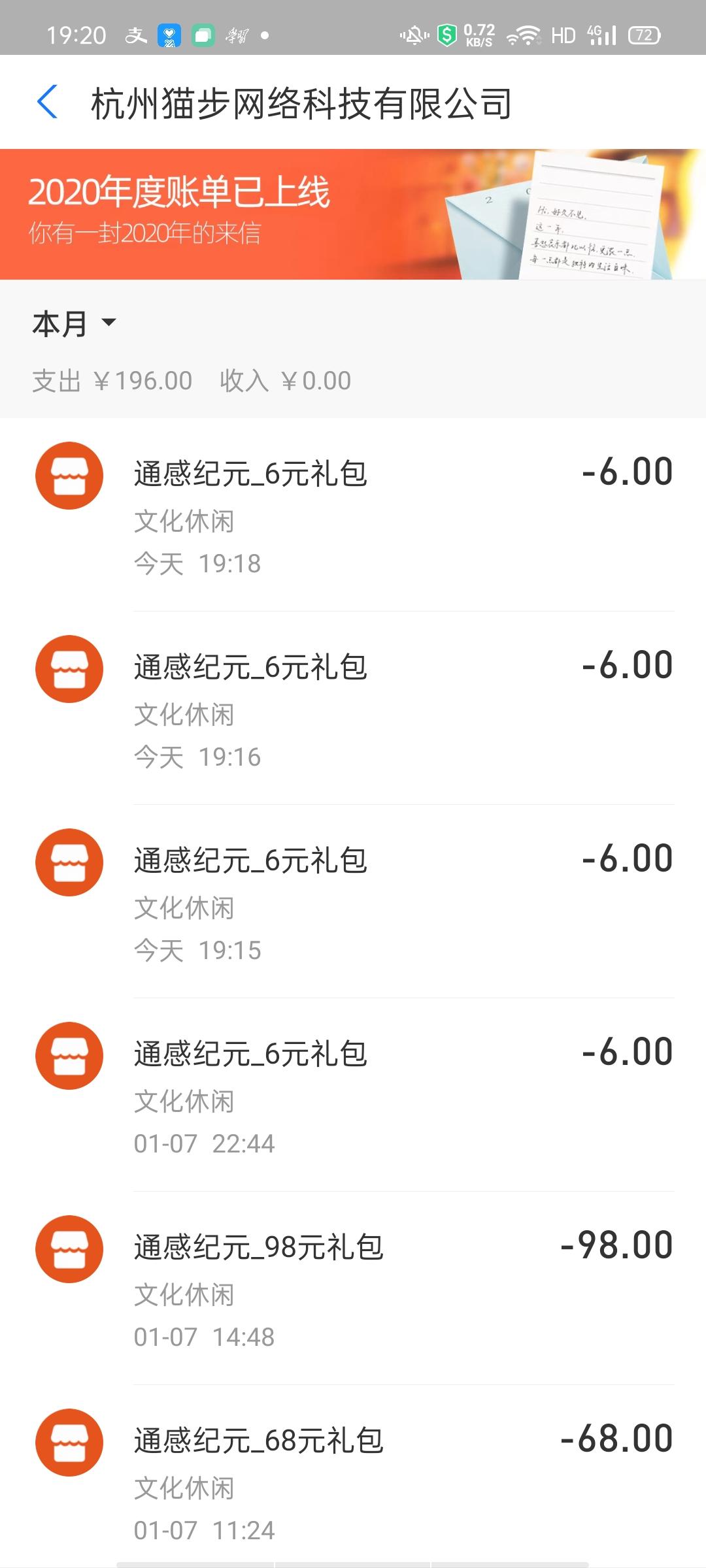Open the 2020年度账单已上线 banner
Viewport: 706px width, 1568px height.
(353, 216)
